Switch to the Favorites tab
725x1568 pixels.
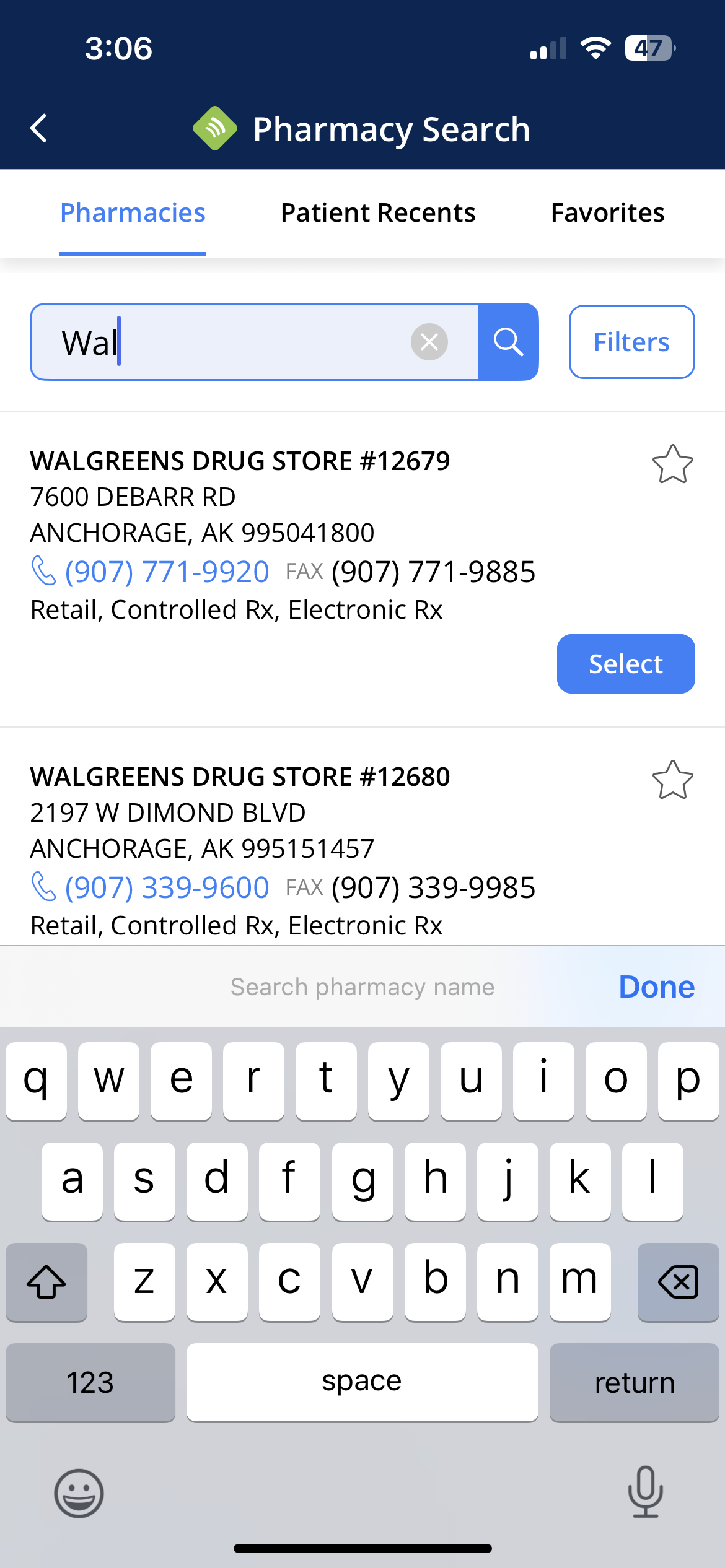[x=607, y=213]
